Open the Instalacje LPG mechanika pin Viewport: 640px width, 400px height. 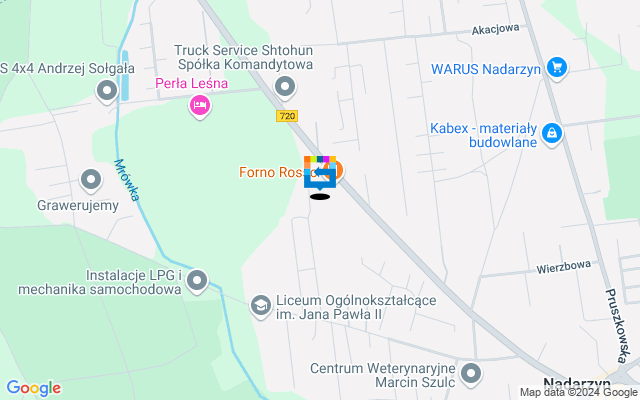(197, 281)
